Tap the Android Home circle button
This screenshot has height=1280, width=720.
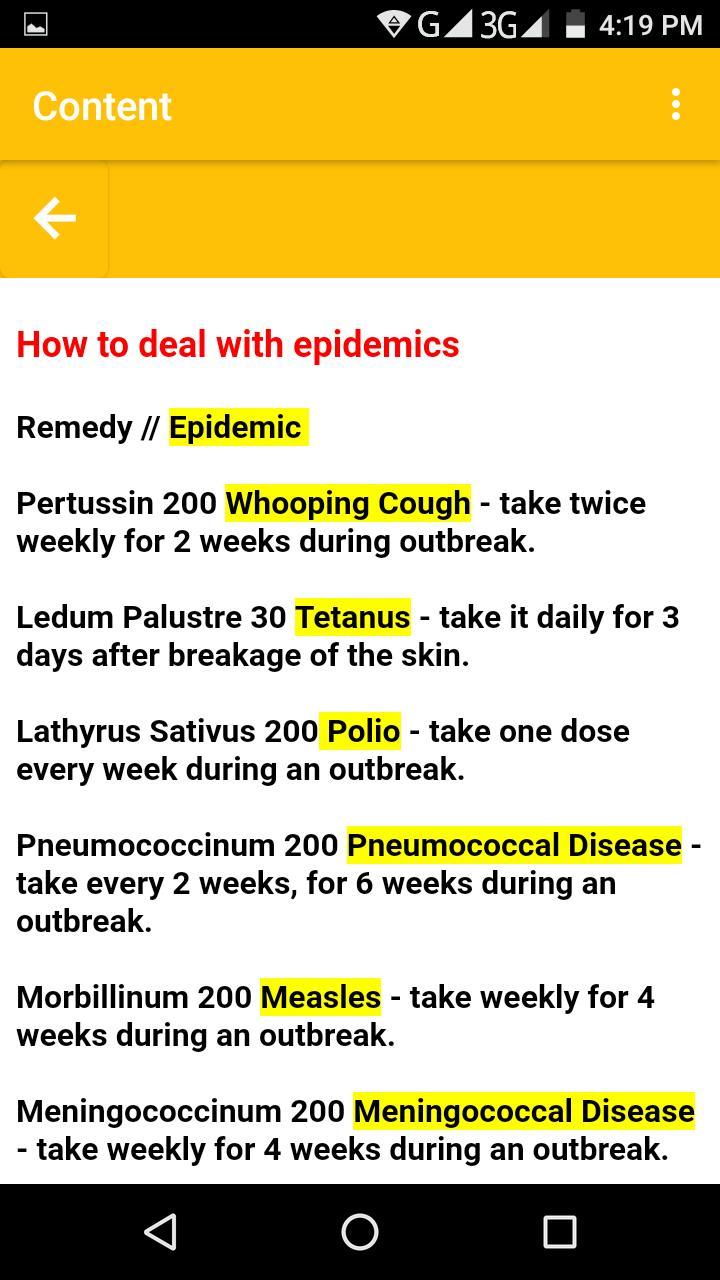[360, 1233]
